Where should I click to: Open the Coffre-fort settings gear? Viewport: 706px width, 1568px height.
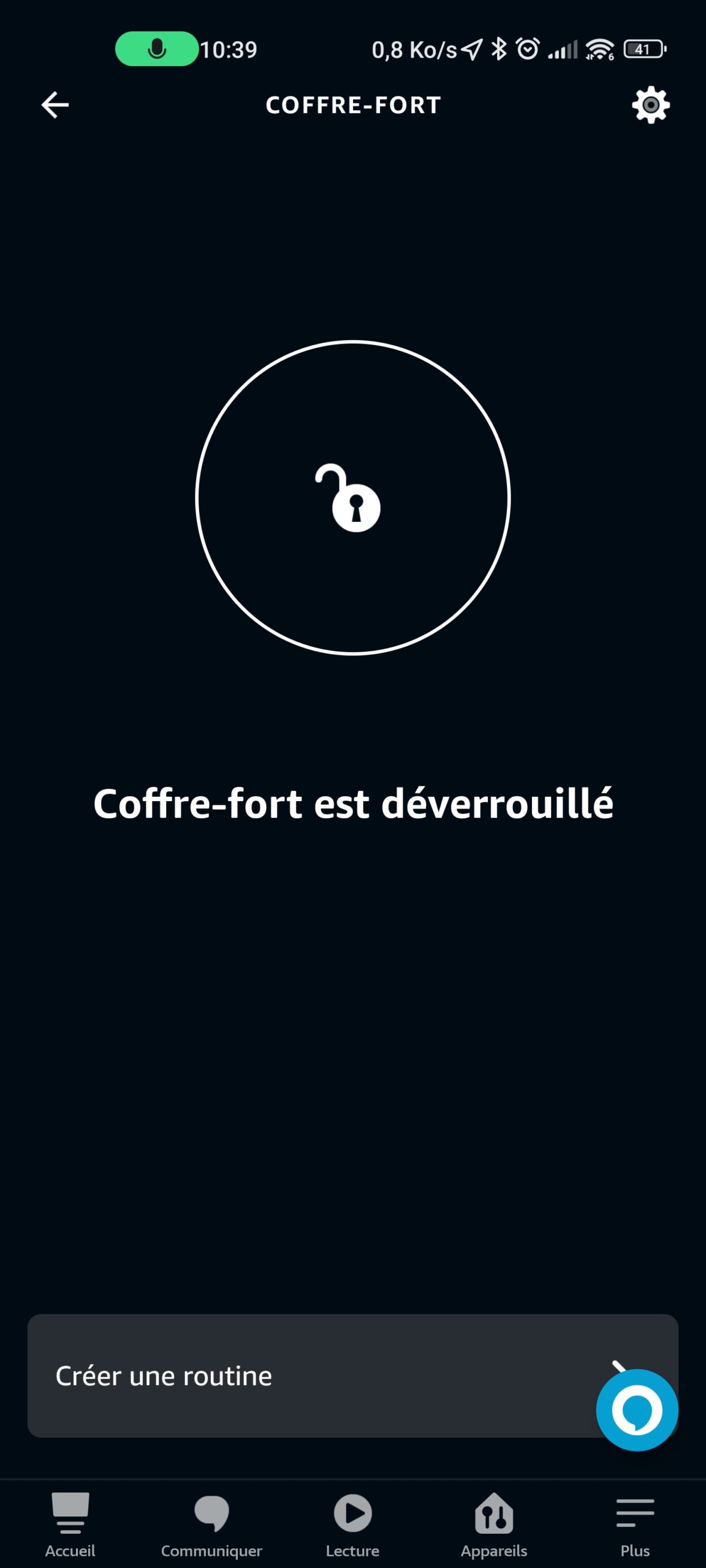click(651, 105)
